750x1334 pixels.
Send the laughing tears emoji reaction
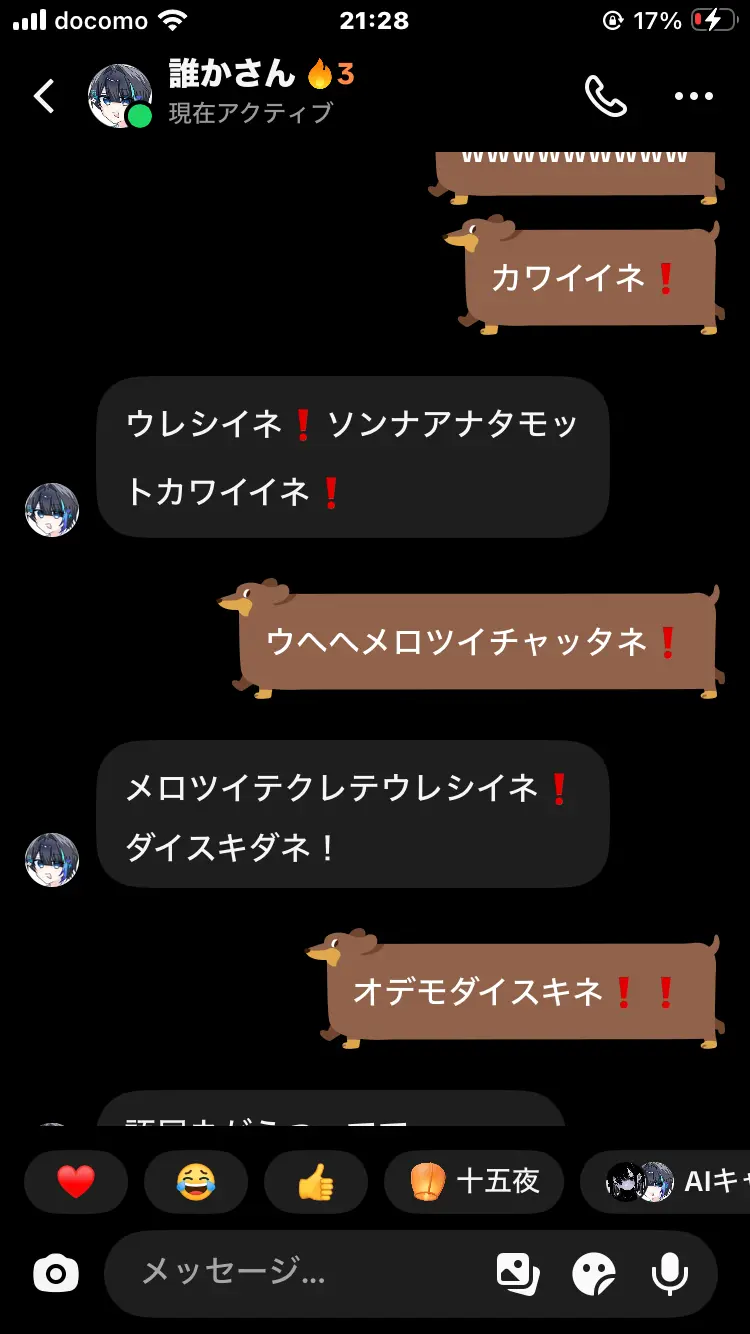pos(196,1182)
